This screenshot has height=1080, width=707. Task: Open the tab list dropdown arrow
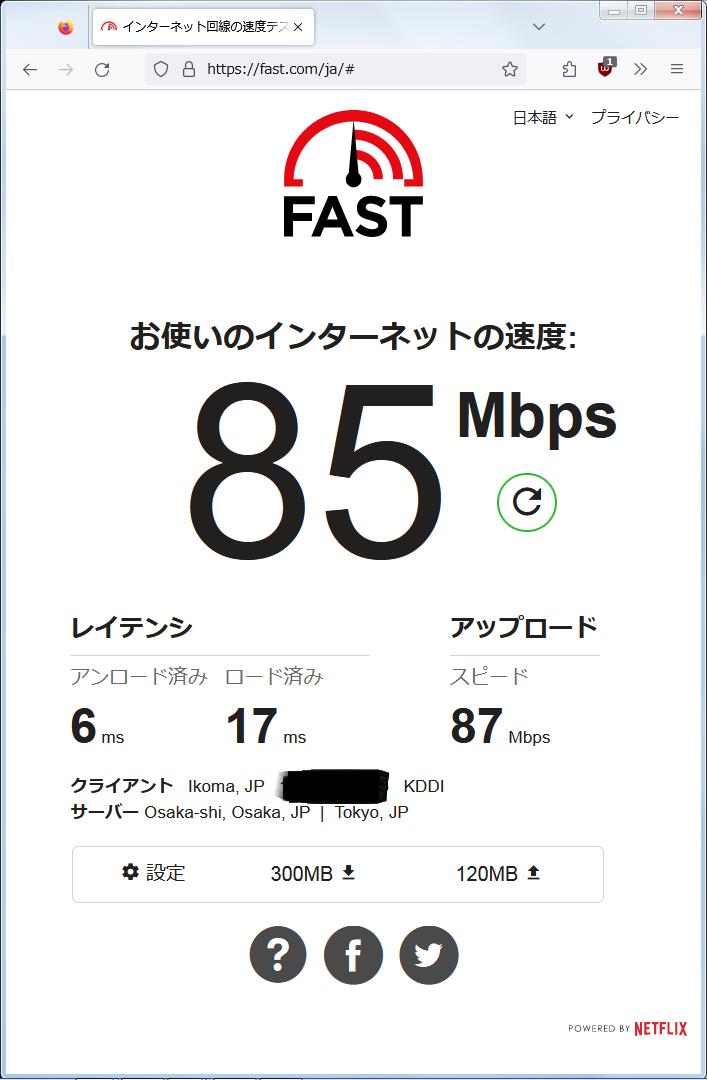(539, 27)
